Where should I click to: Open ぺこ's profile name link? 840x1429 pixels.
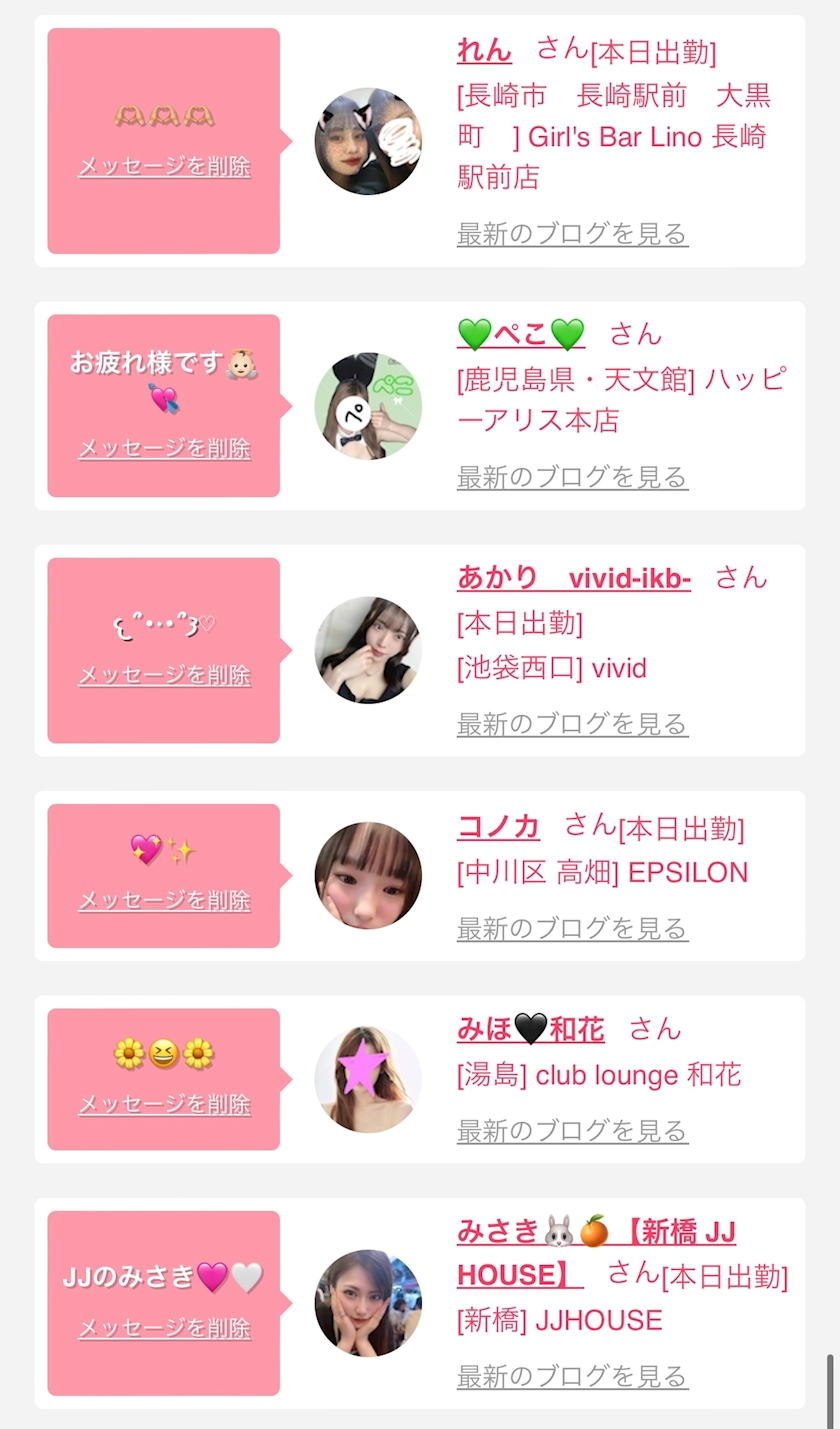pos(520,334)
